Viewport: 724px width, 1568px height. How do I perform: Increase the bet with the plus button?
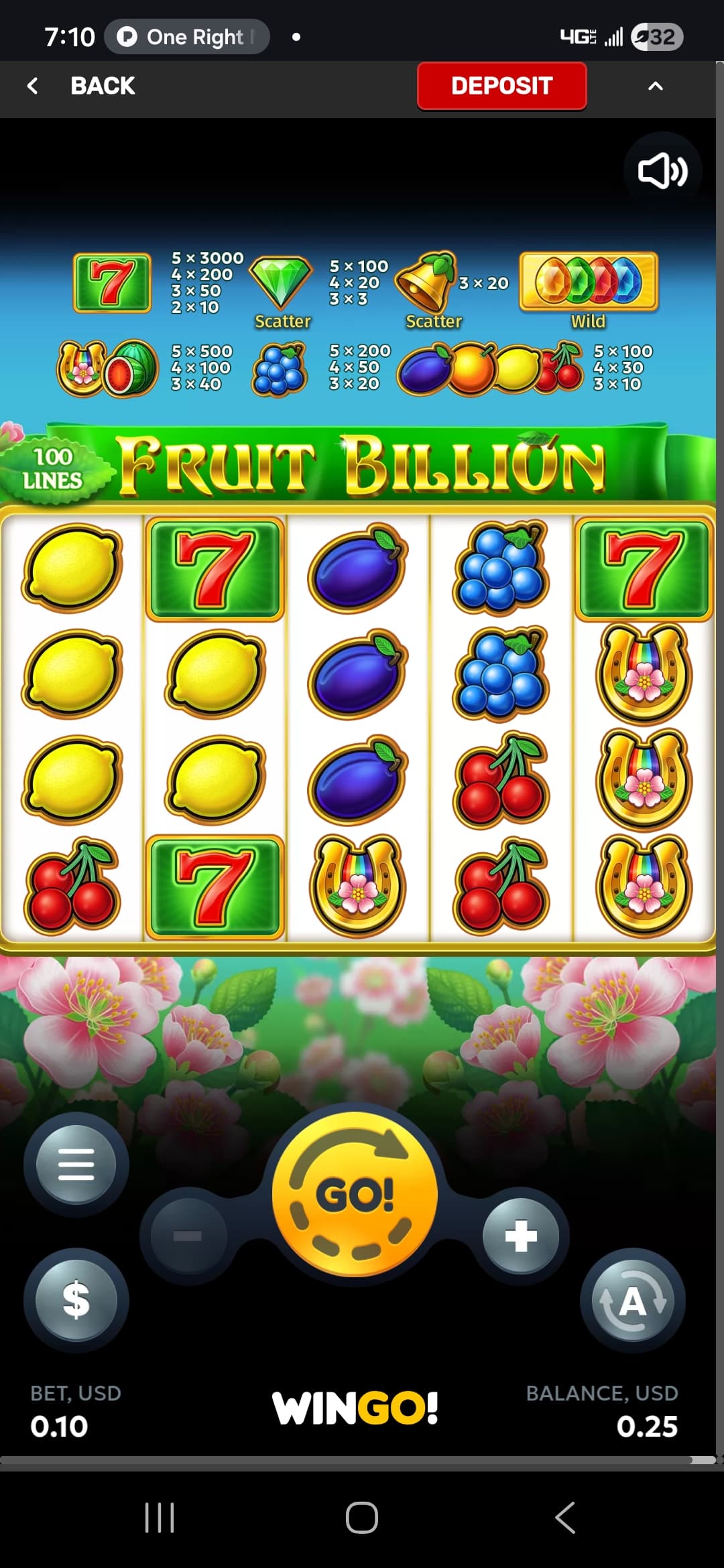pos(521,1236)
